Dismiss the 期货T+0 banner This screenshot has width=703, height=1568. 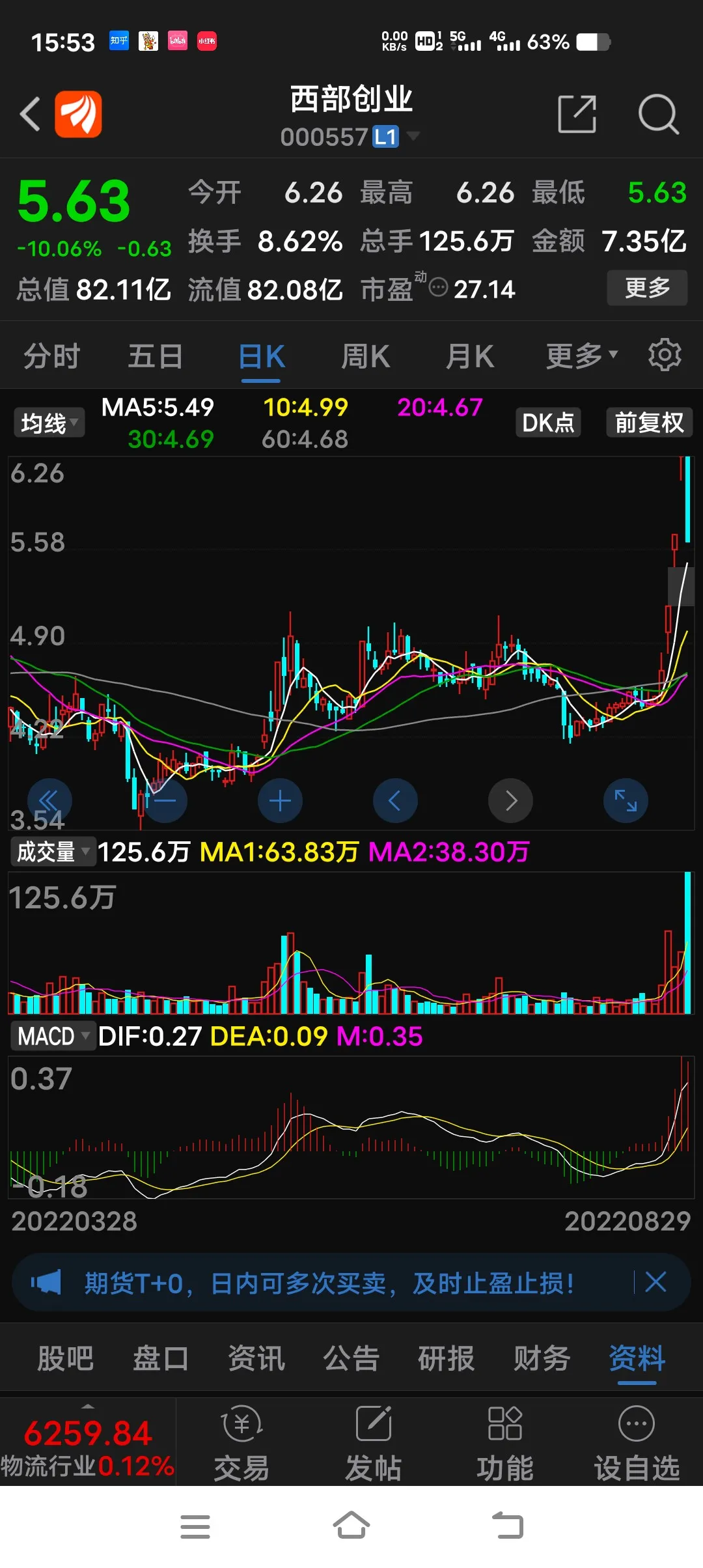[655, 1282]
